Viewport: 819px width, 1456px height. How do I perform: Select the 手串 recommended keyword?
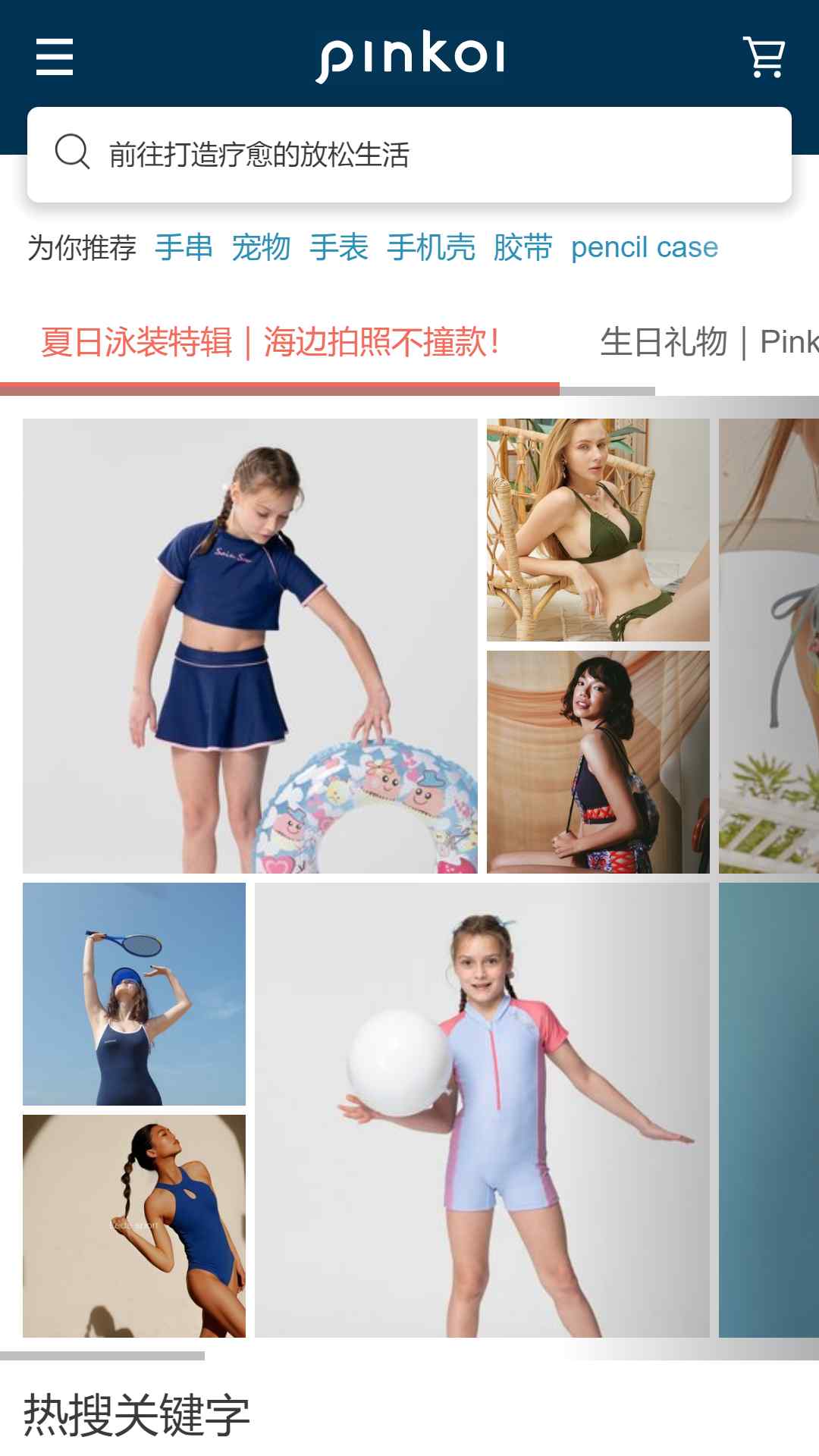click(x=184, y=247)
